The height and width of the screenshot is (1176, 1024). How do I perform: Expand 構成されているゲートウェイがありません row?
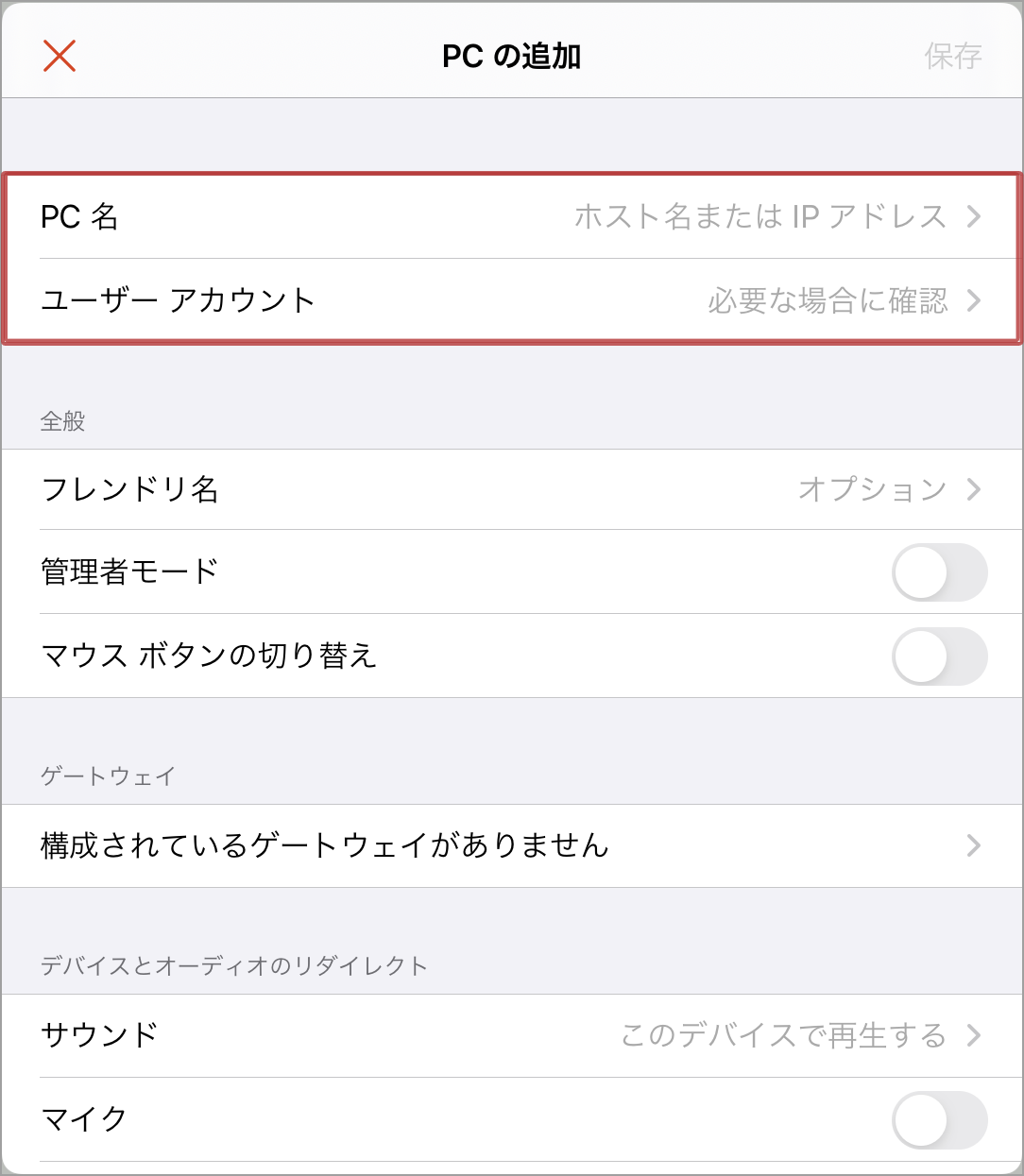click(x=510, y=846)
